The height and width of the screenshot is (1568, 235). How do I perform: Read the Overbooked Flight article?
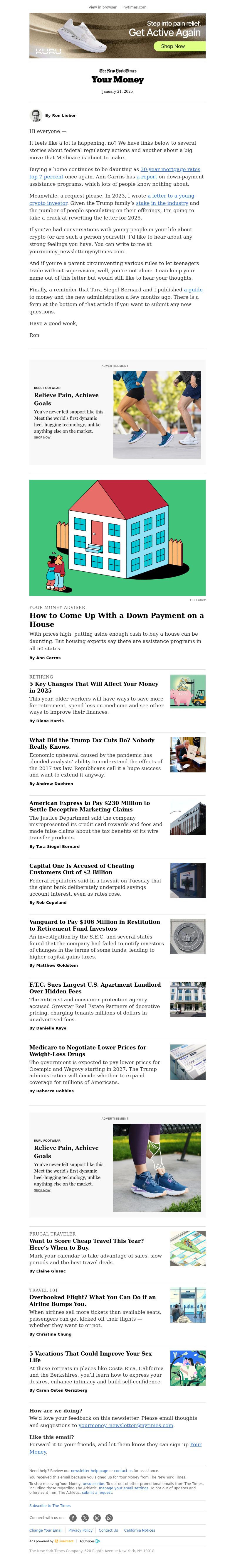(x=93, y=1301)
